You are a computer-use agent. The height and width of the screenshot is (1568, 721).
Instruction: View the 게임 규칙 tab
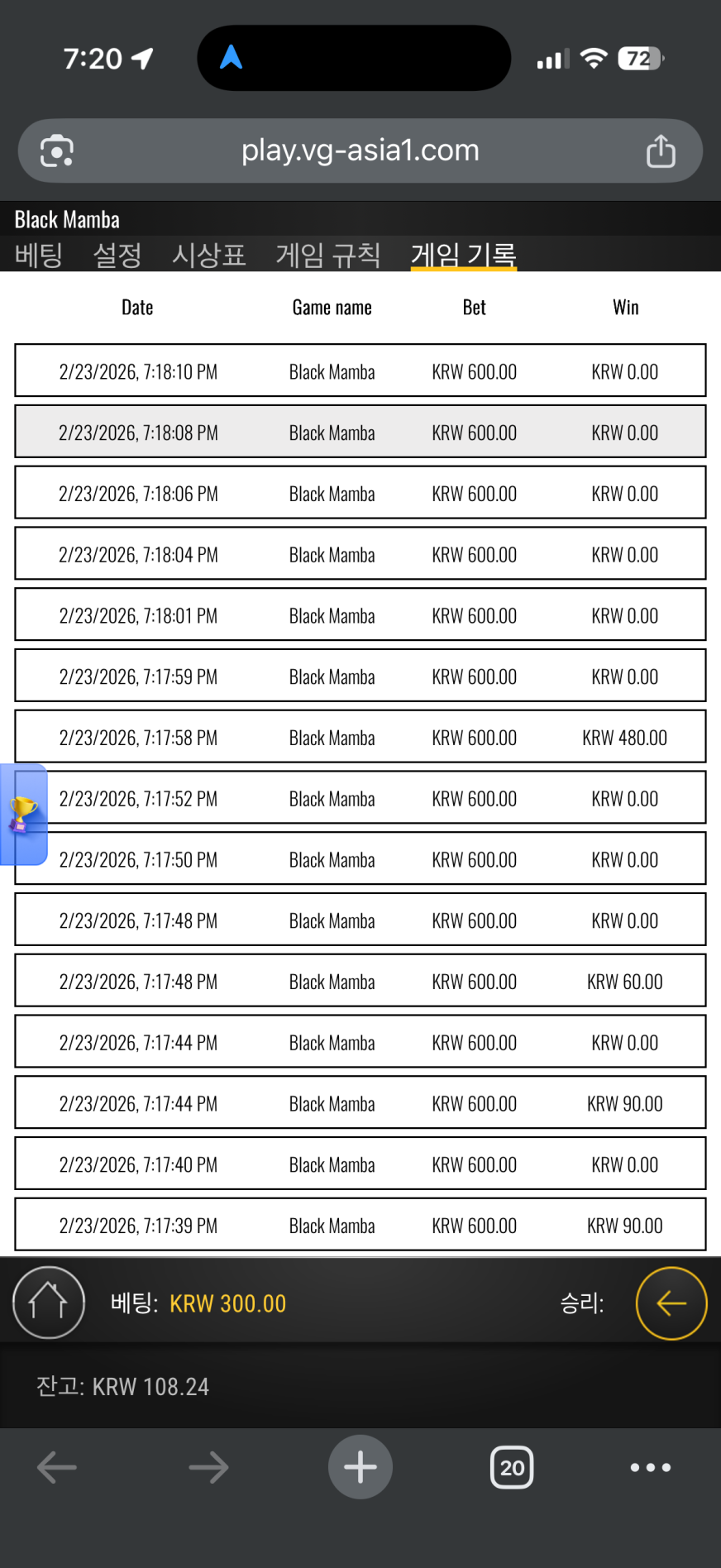click(327, 255)
